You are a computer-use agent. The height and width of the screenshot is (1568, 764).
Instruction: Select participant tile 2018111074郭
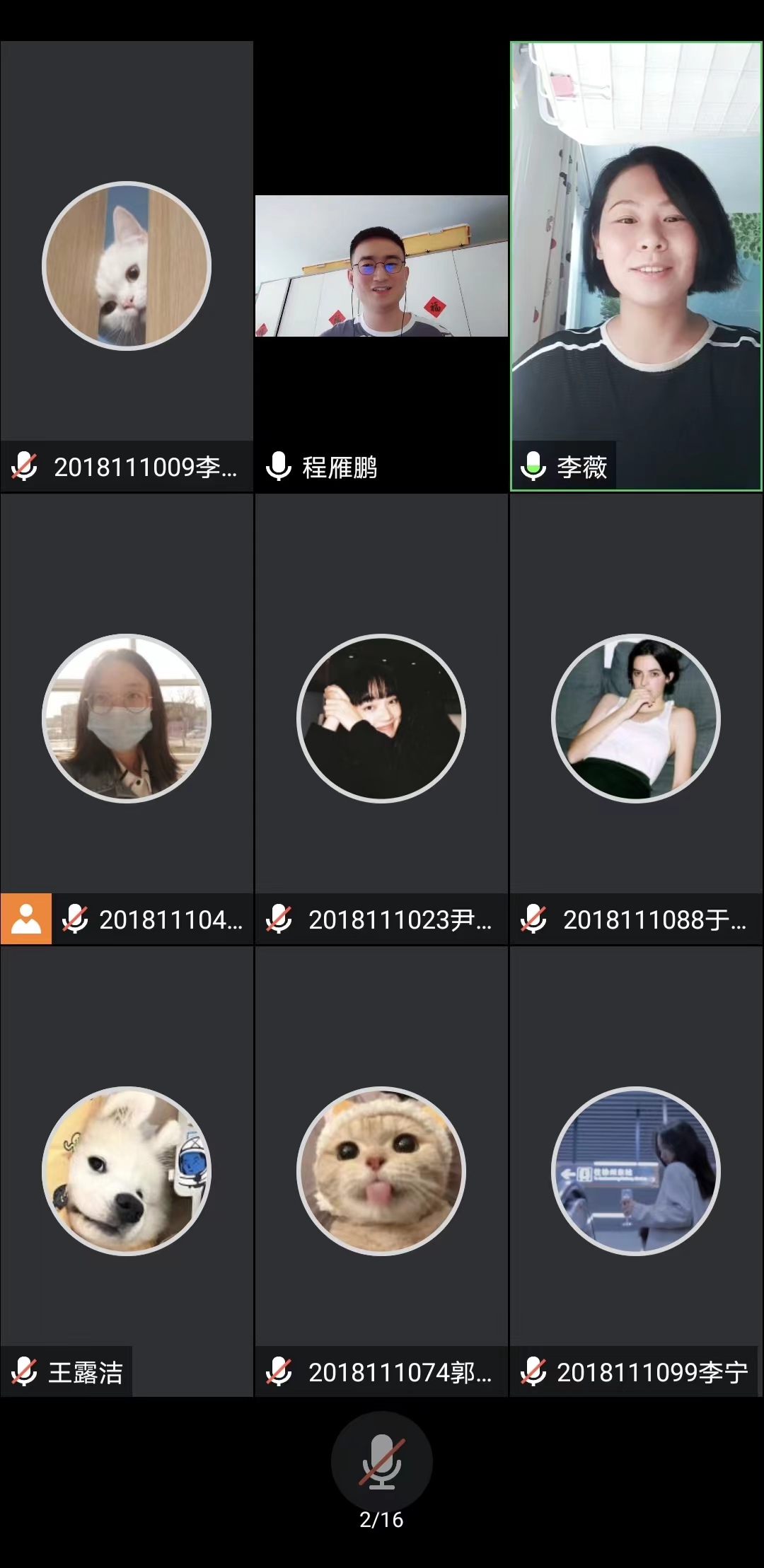click(x=381, y=1171)
